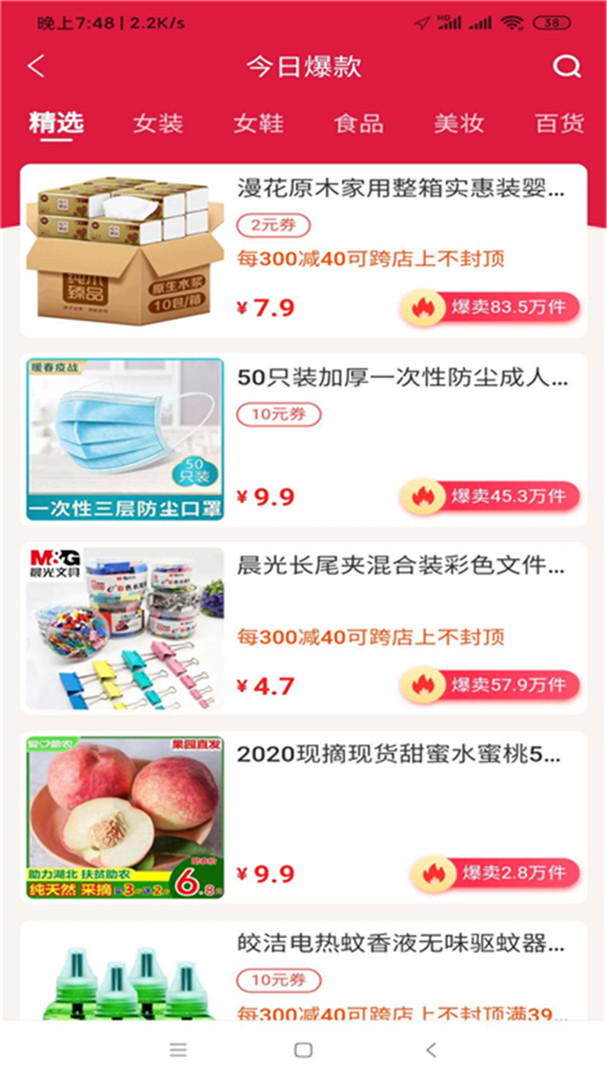Open the 晨光长尾夹 binder clips listing

pyautogui.click(x=402, y=566)
